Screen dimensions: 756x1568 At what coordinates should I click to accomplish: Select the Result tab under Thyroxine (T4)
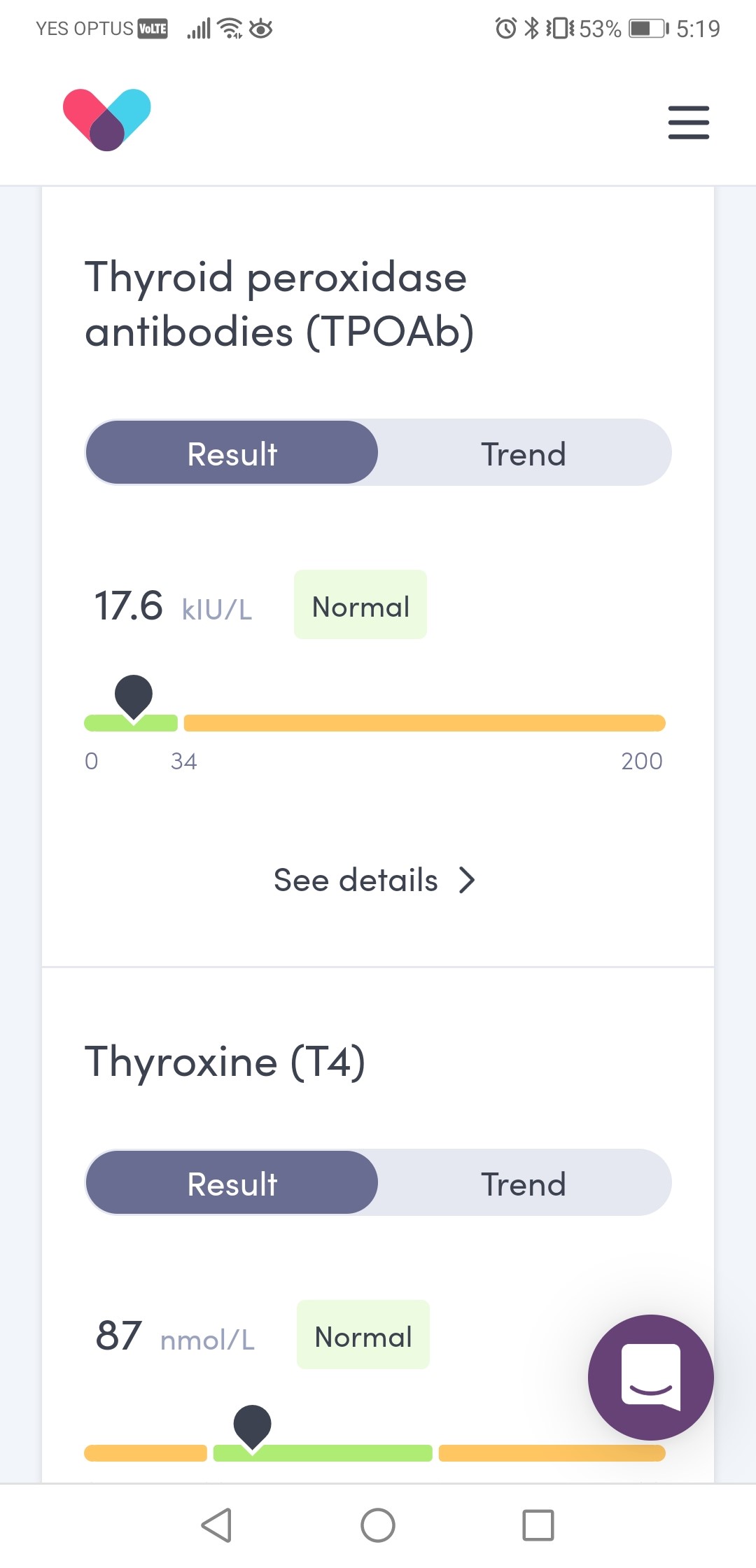[232, 1184]
